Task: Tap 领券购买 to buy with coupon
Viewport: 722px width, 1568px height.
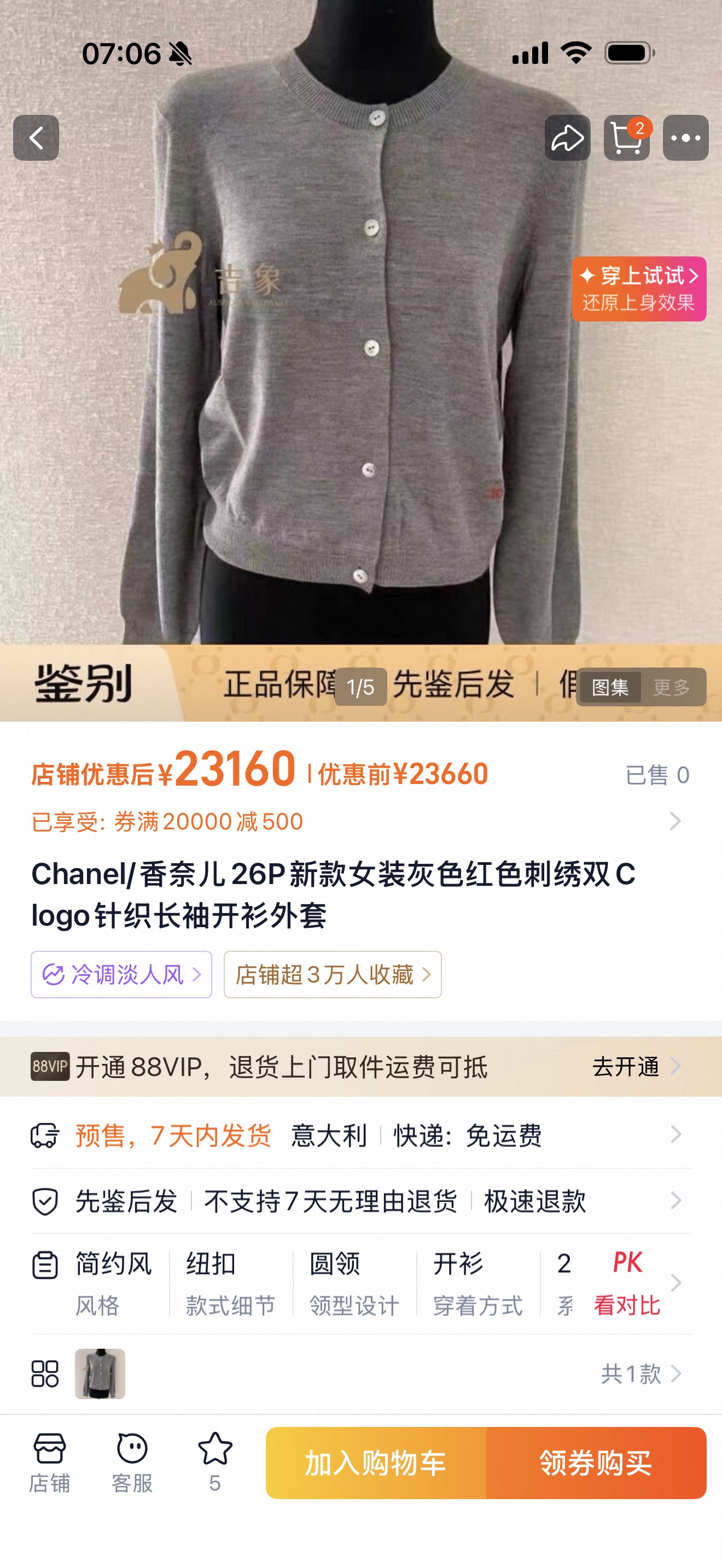Action: point(596,1462)
